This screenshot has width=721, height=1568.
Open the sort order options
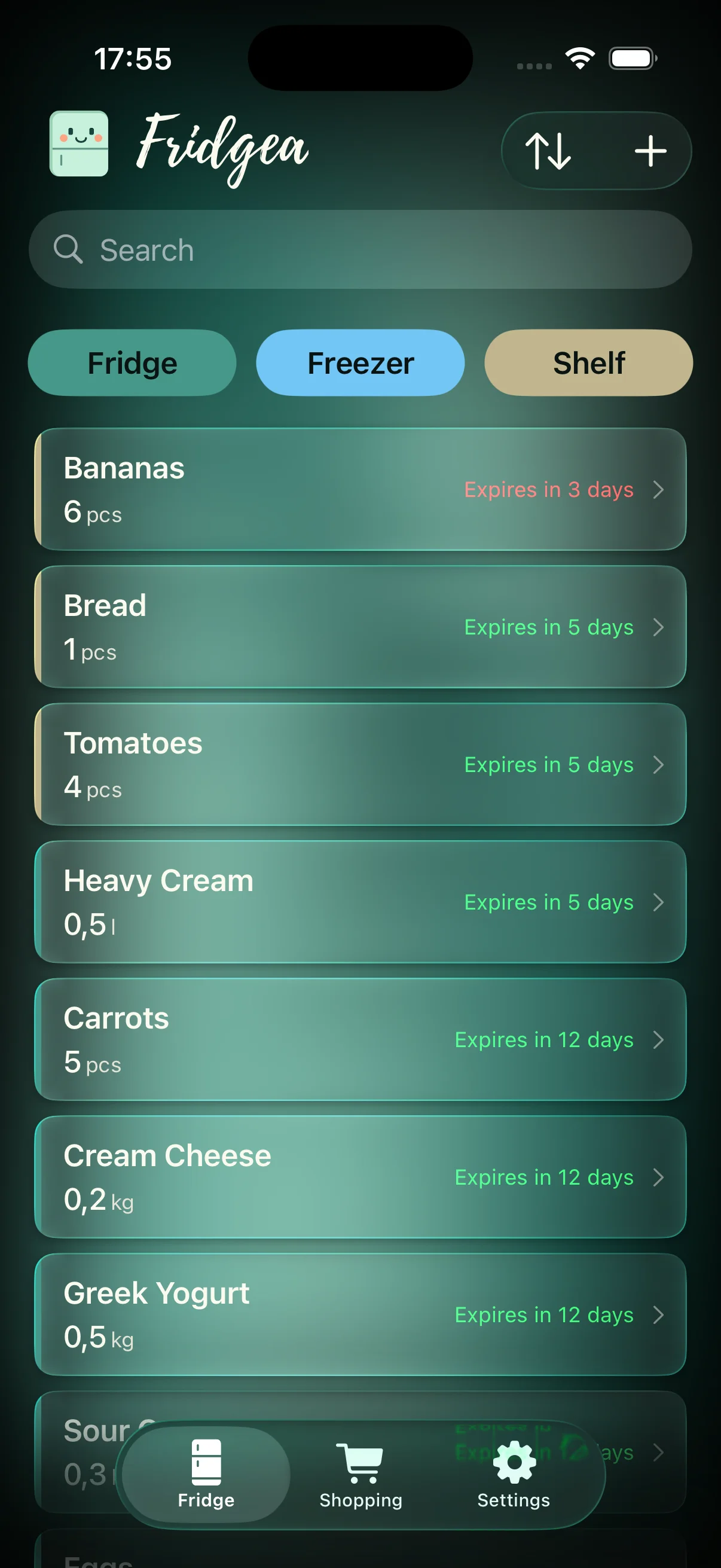(548, 151)
